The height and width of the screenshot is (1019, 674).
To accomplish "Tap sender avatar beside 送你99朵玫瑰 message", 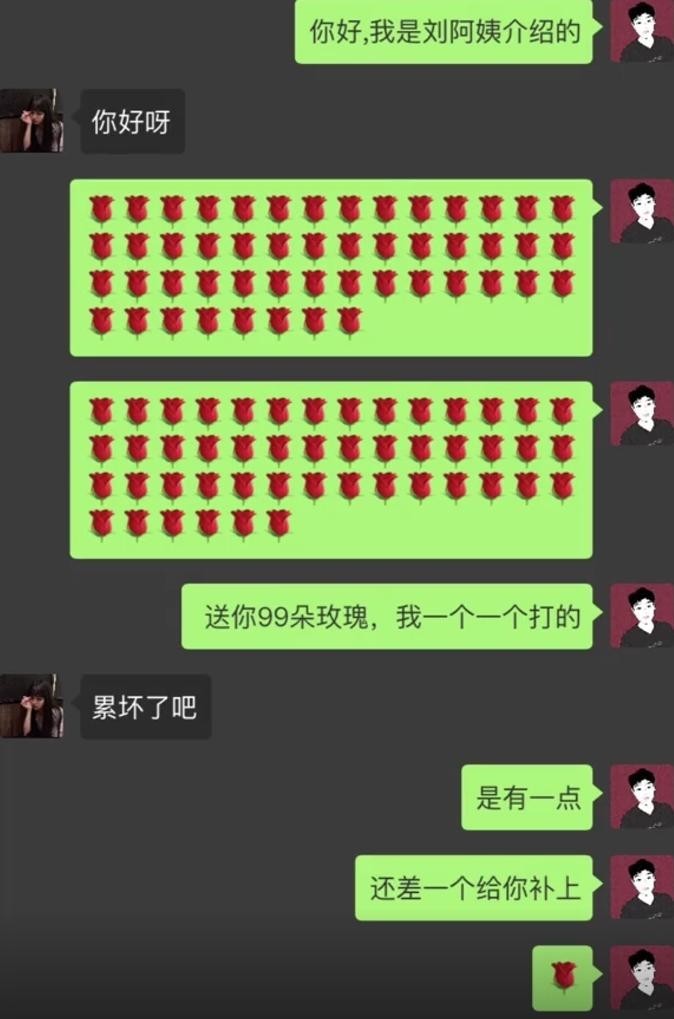I will click(641, 616).
